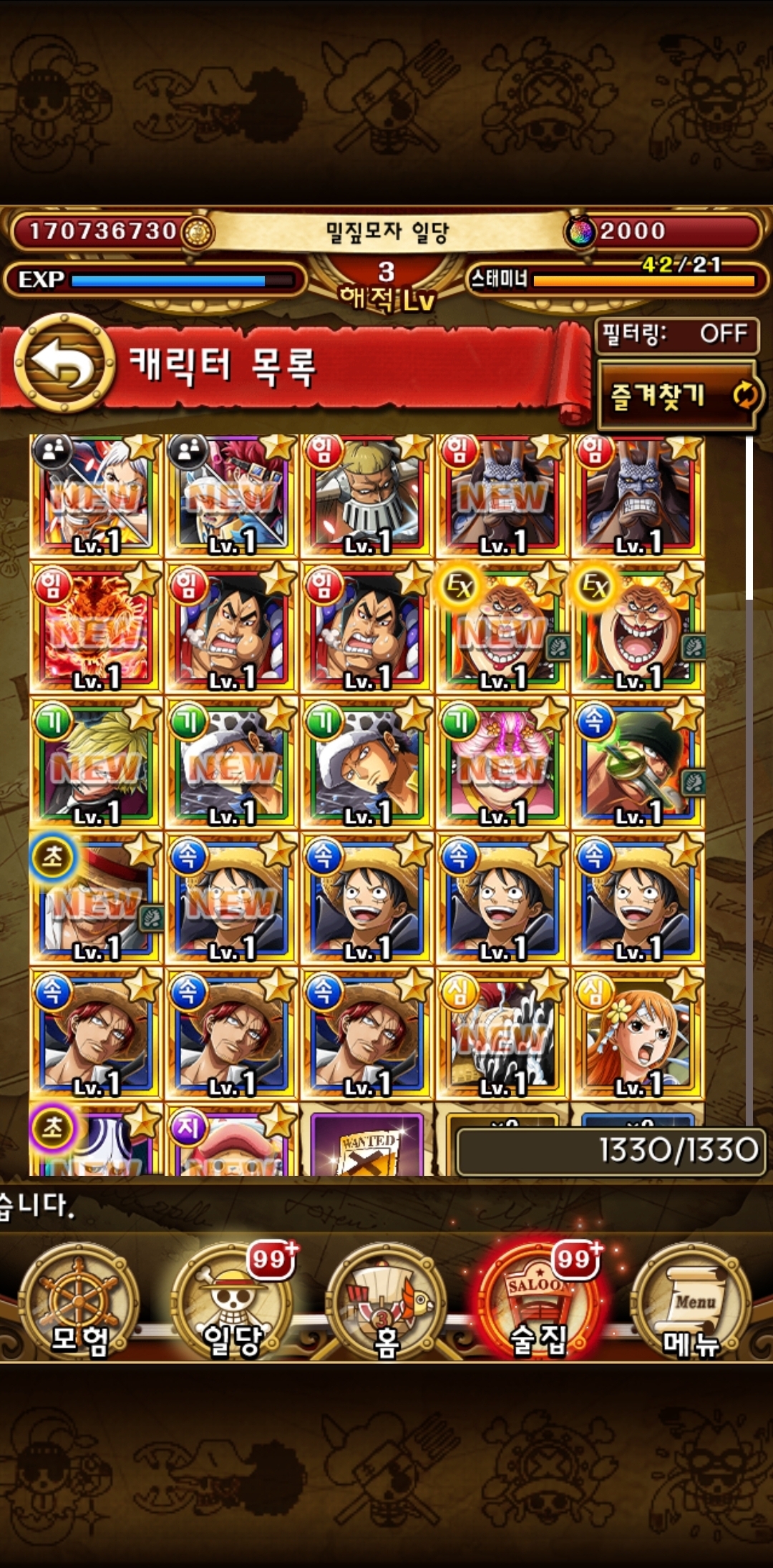The image size is (773, 1568).
Task: Open the pink-haired 기 character card
Action: coord(502,764)
